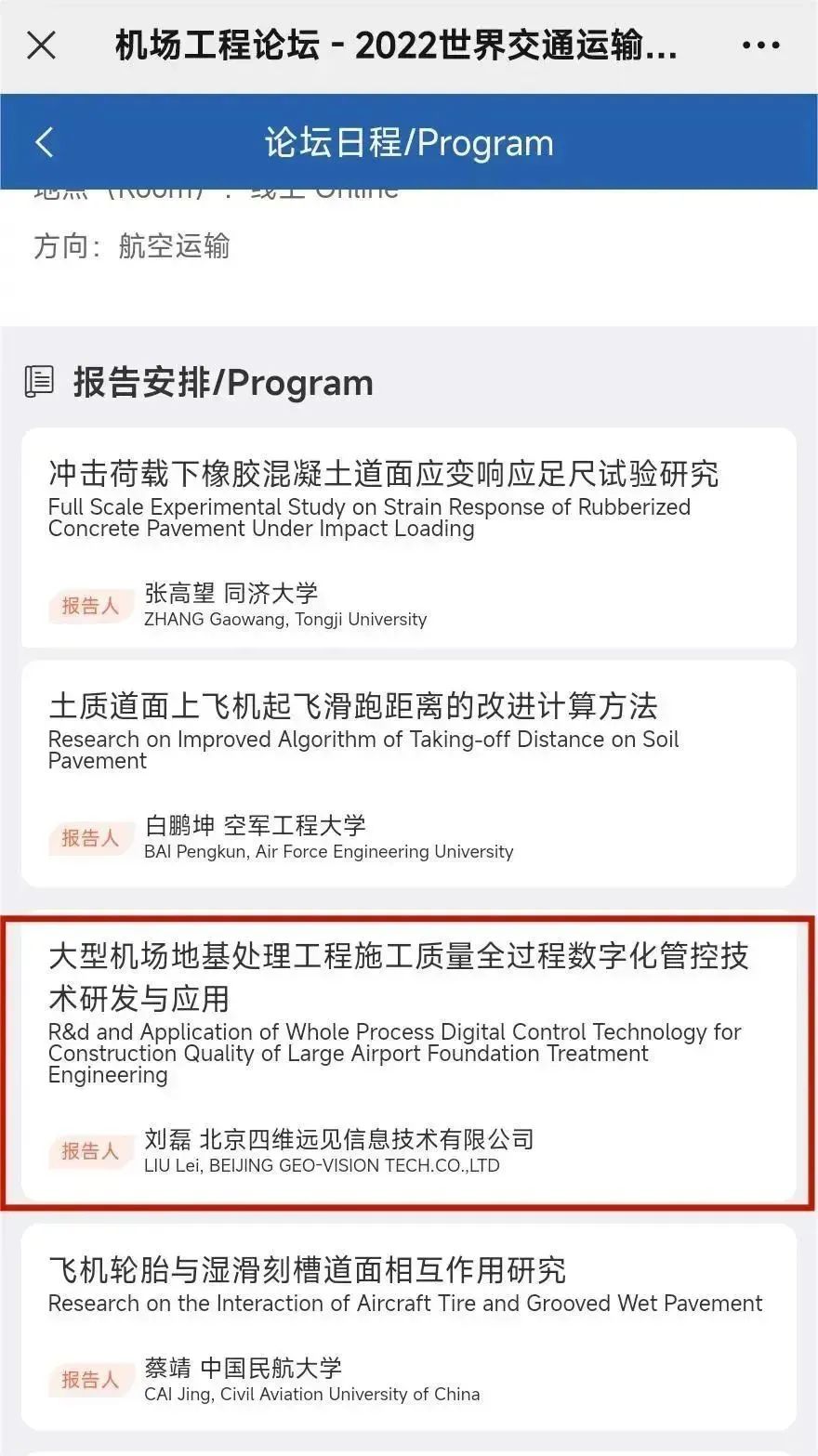
Task: Click the 报告人 tag under CAI Jing
Action: pos(90,1380)
